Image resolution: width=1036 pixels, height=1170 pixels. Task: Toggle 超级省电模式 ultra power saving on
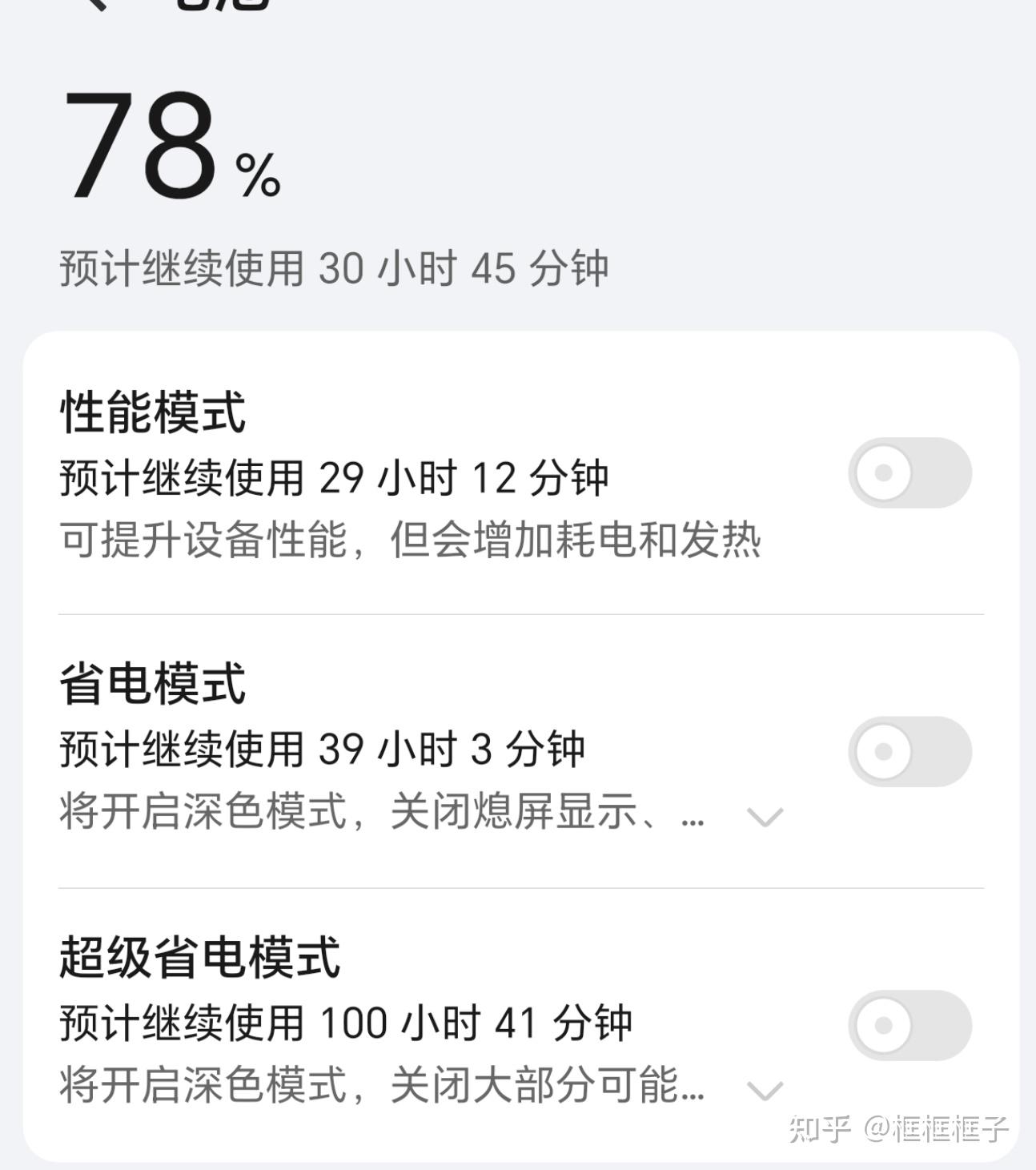click(x=910, y=1025)
